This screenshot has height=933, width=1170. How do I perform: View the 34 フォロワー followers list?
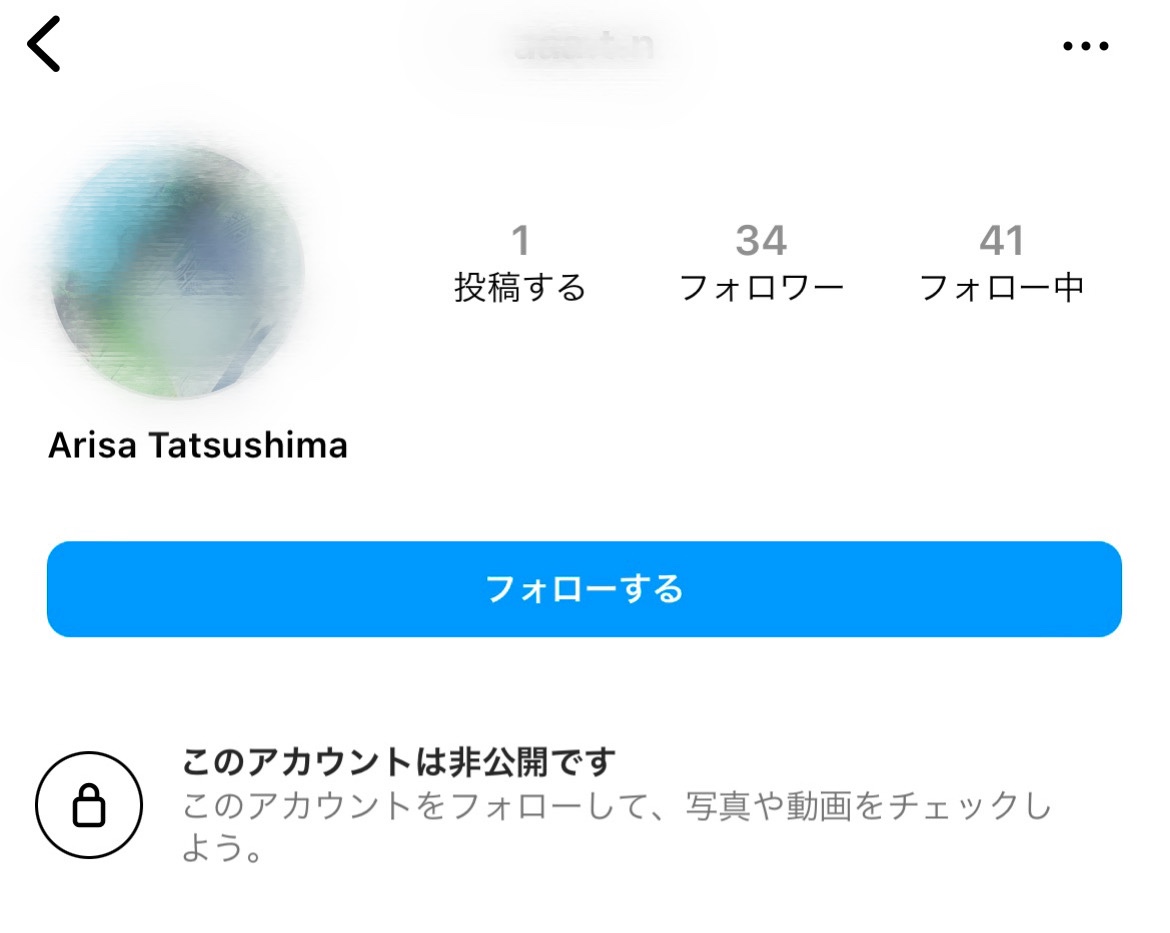(x=761, y=263)
